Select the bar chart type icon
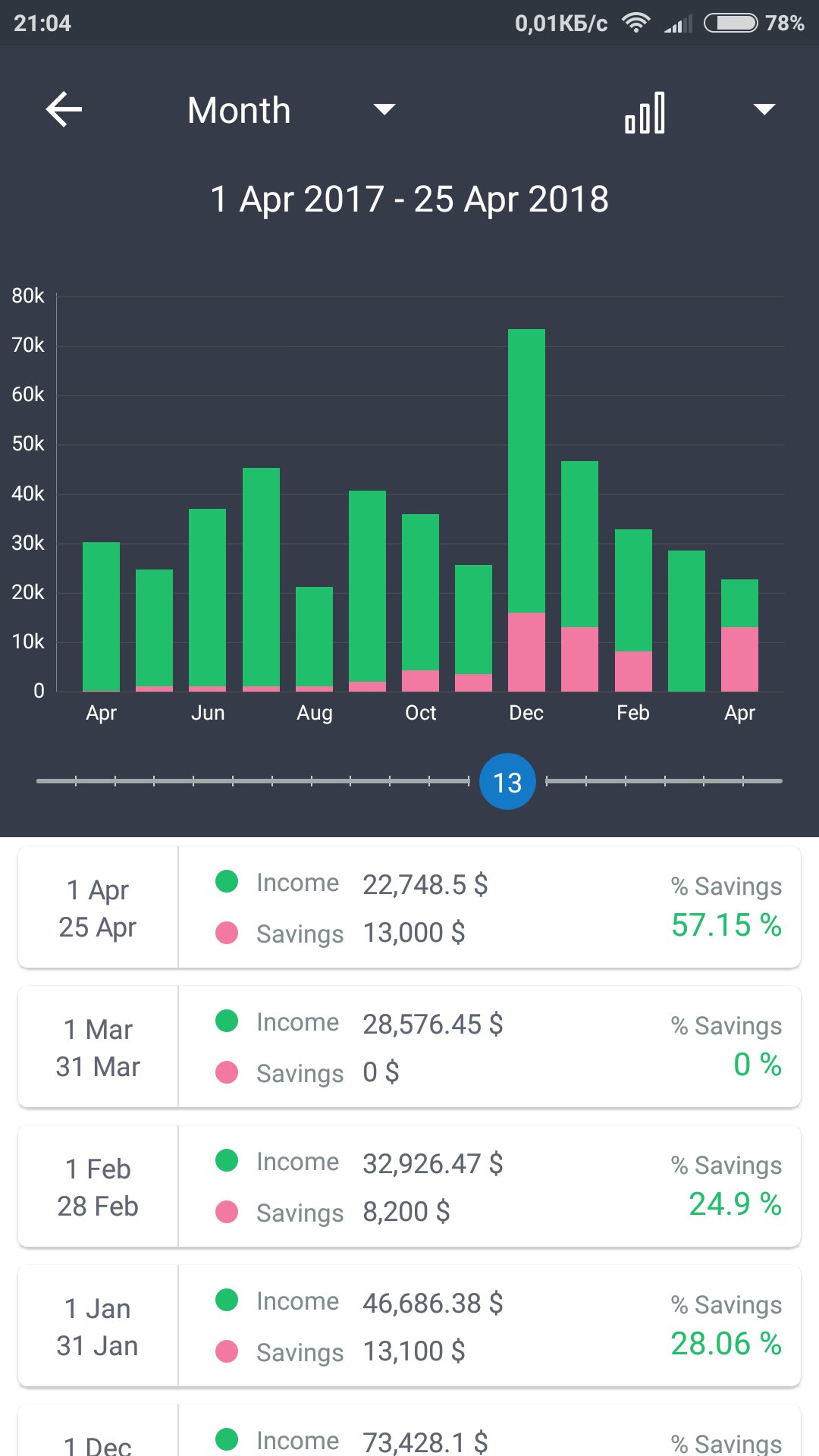Viewport: 819px width, 1456px height. click(x=644, y=112)
